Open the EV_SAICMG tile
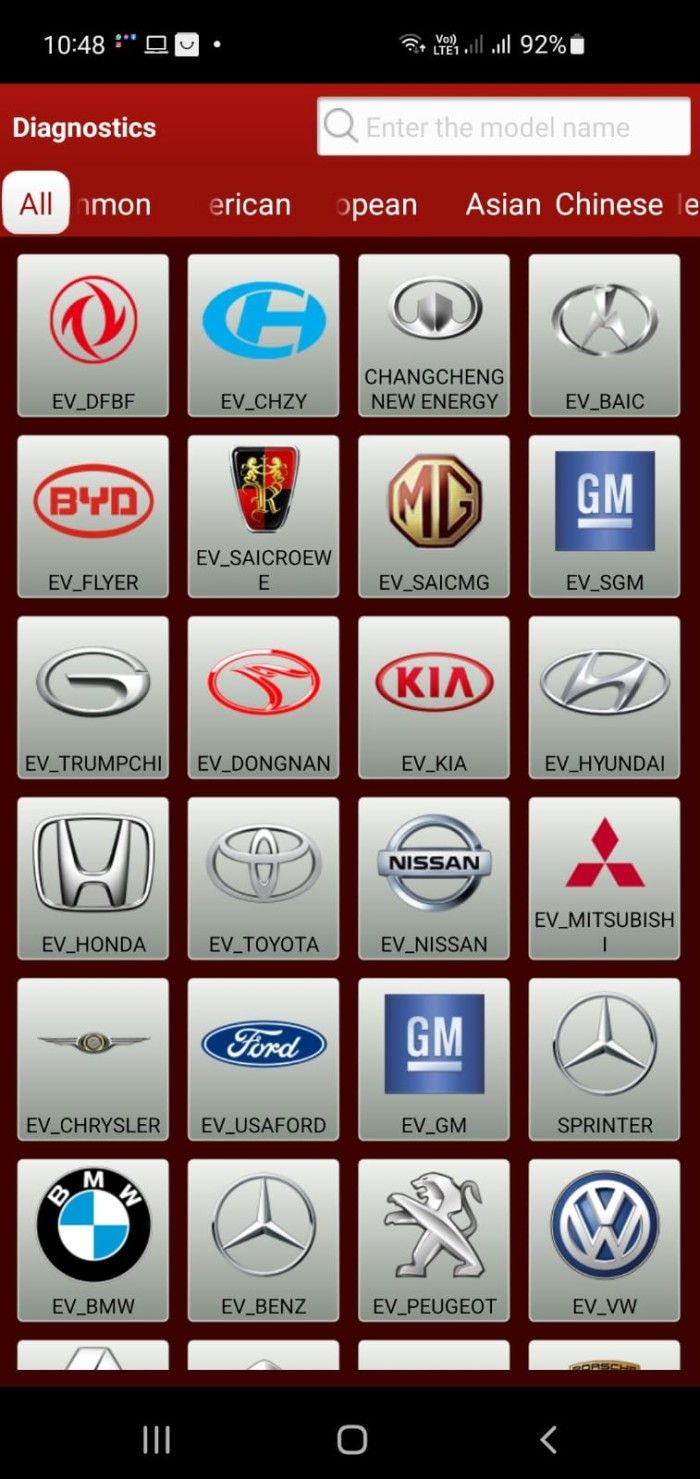Screen dimensions: 700x1479 (x=434, y=516)
